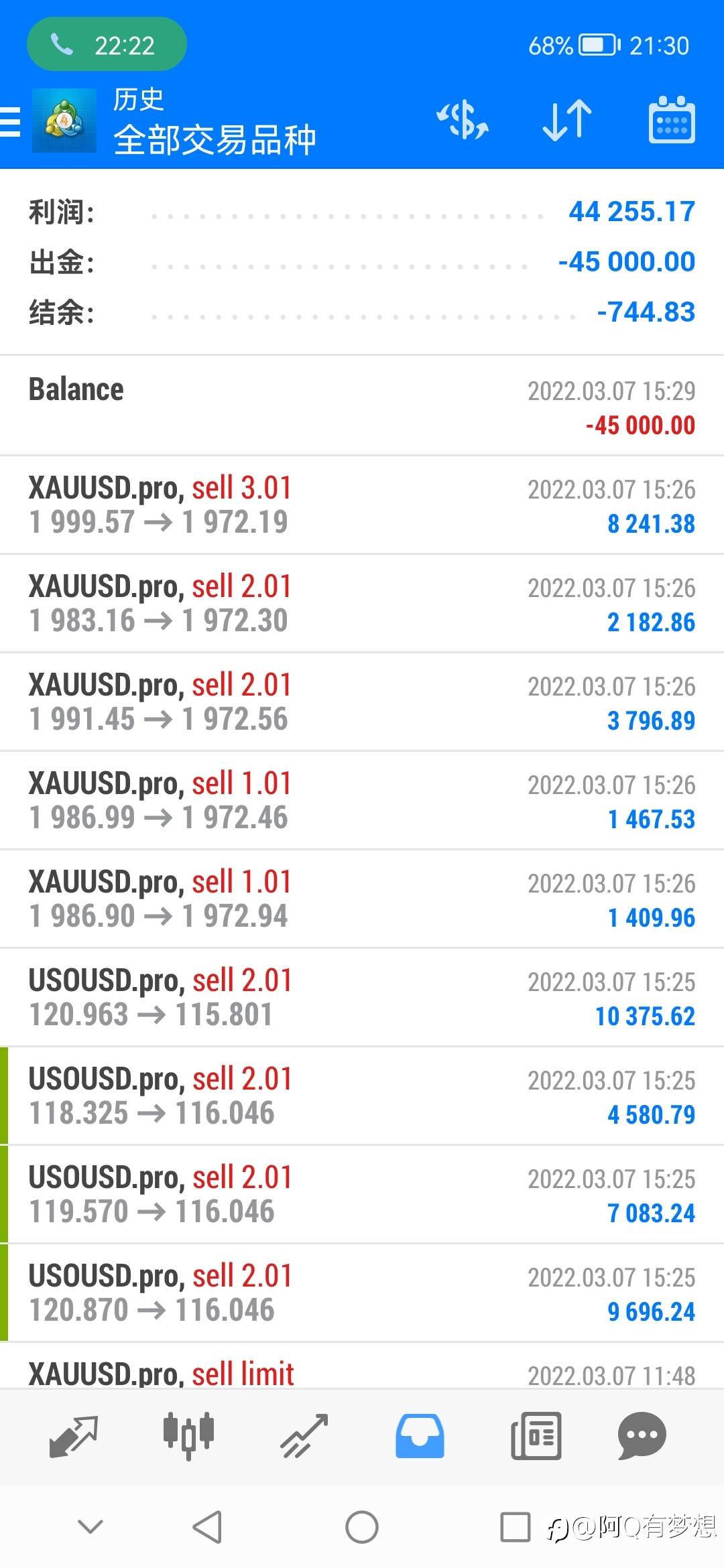Switch to the candlestick Chart tab
Viewport: 724px width, 1568px height.
click(x=189, y=1437)
